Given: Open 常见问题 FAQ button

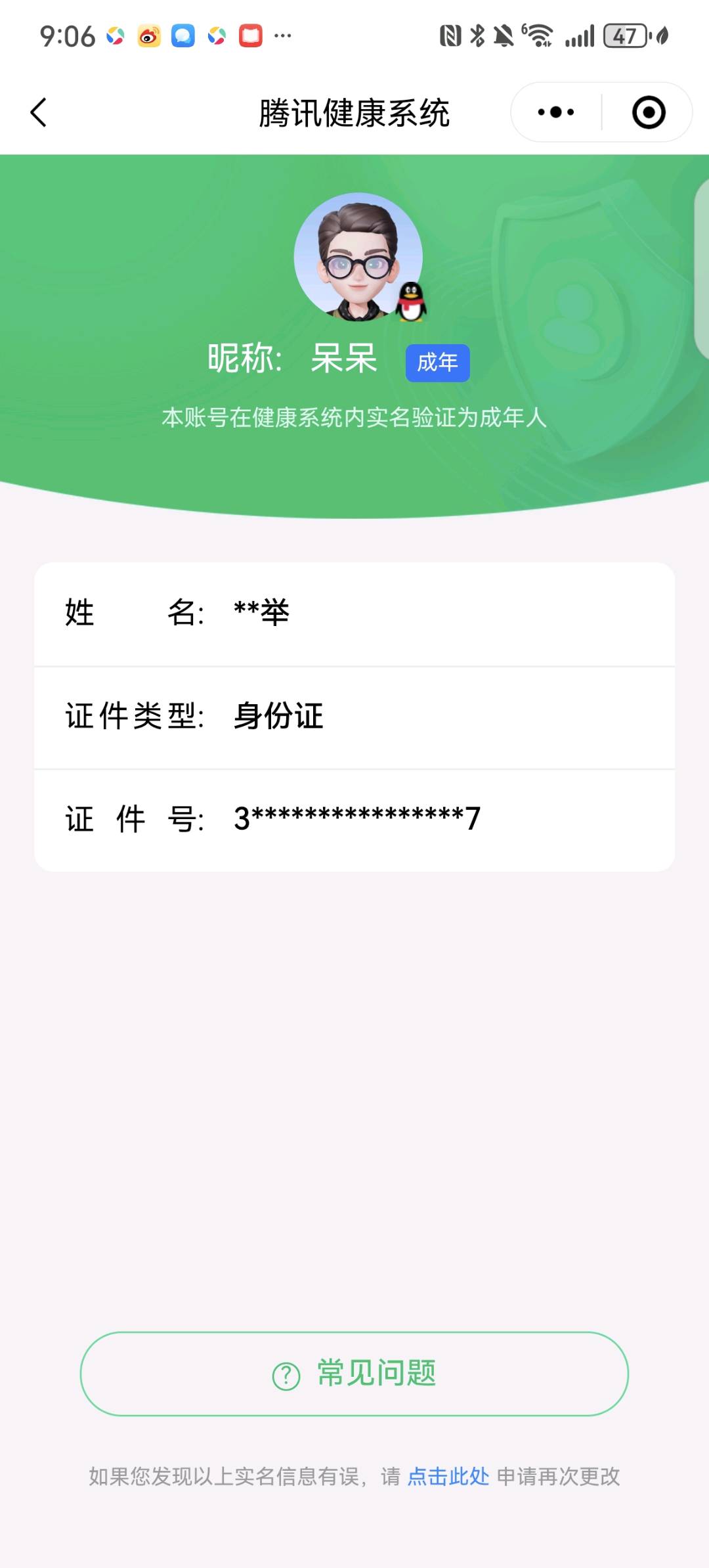Looking at the screenshot, I should coord(354,1374).
